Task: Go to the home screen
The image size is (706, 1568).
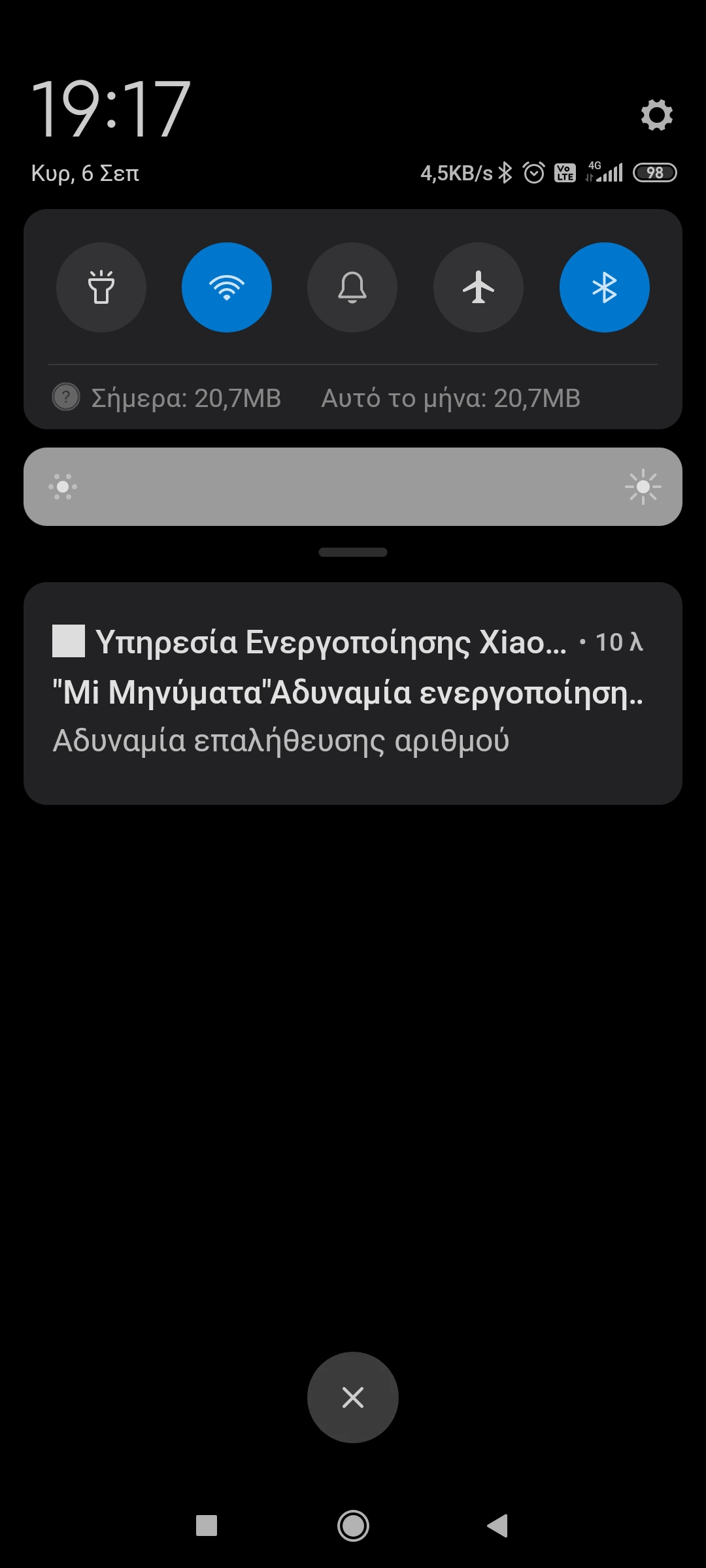Action: click(353, 1526)
